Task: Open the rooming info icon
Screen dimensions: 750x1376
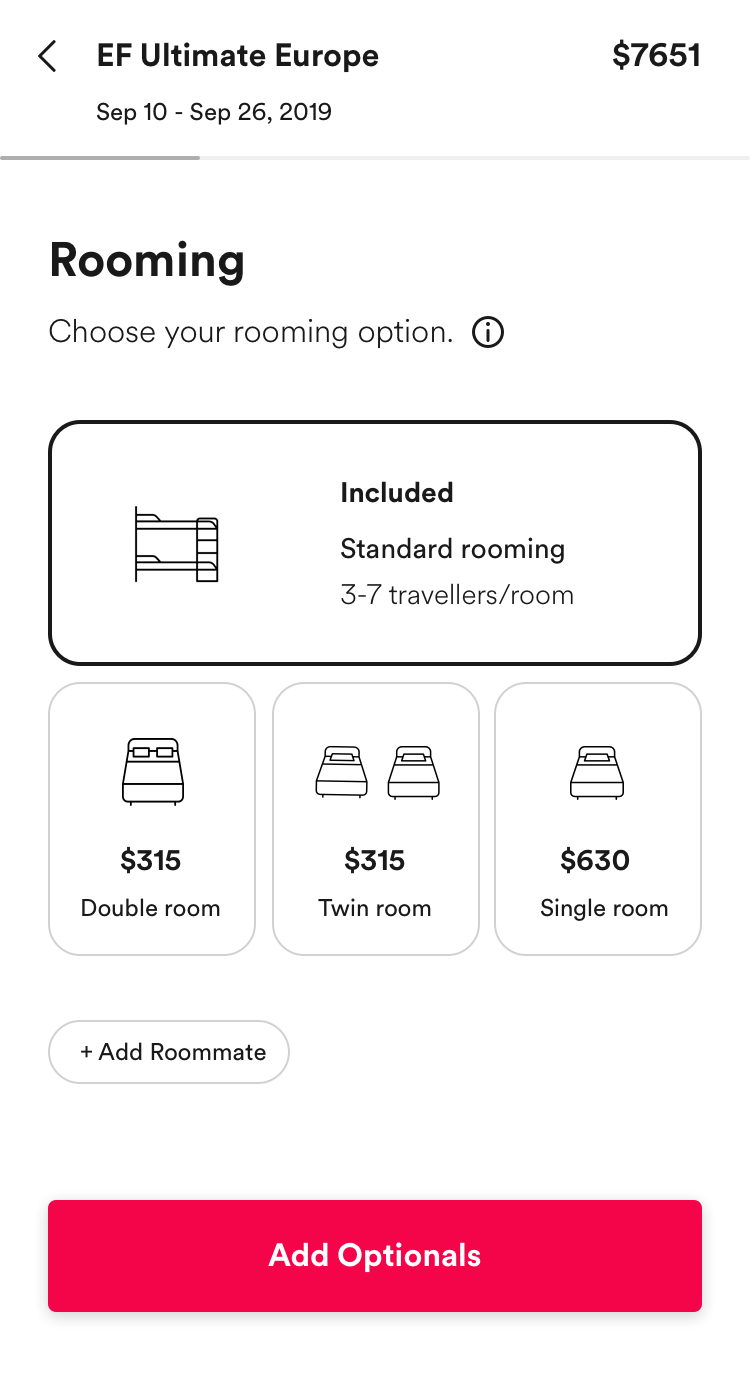Action: [488, 332]
